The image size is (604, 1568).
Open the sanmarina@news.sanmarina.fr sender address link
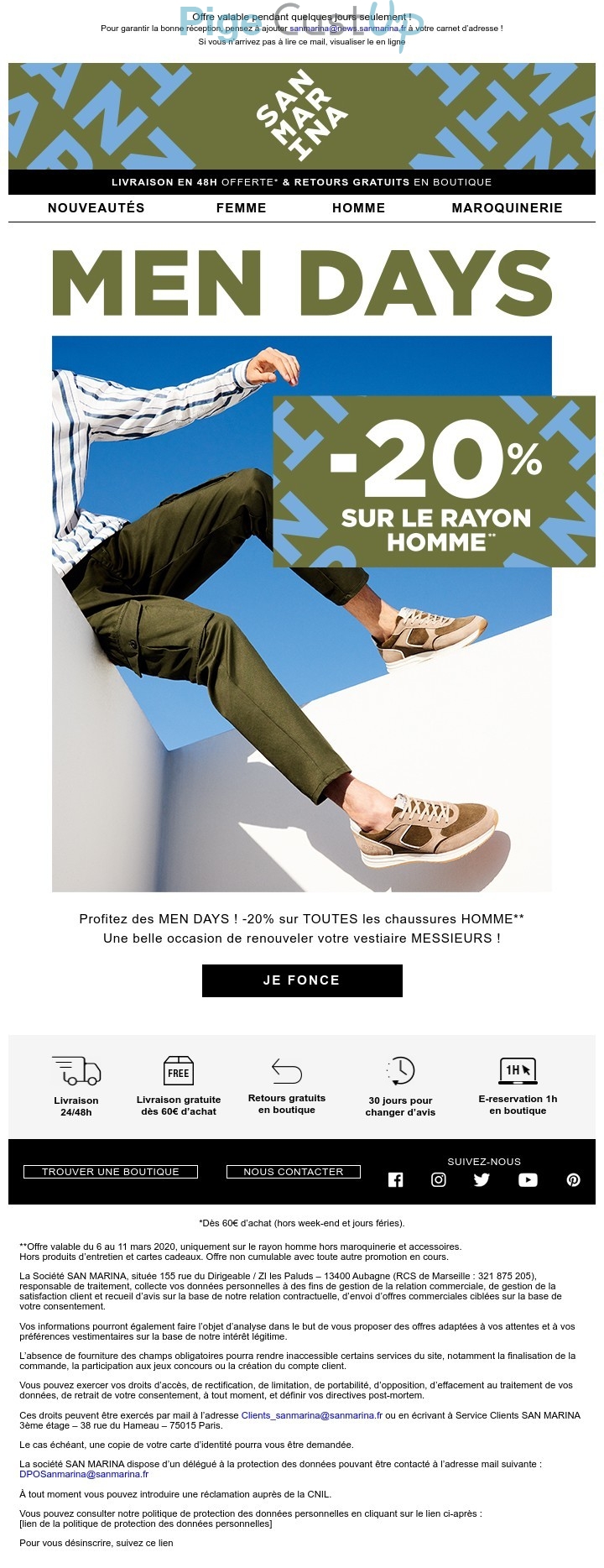coord(348,28)
